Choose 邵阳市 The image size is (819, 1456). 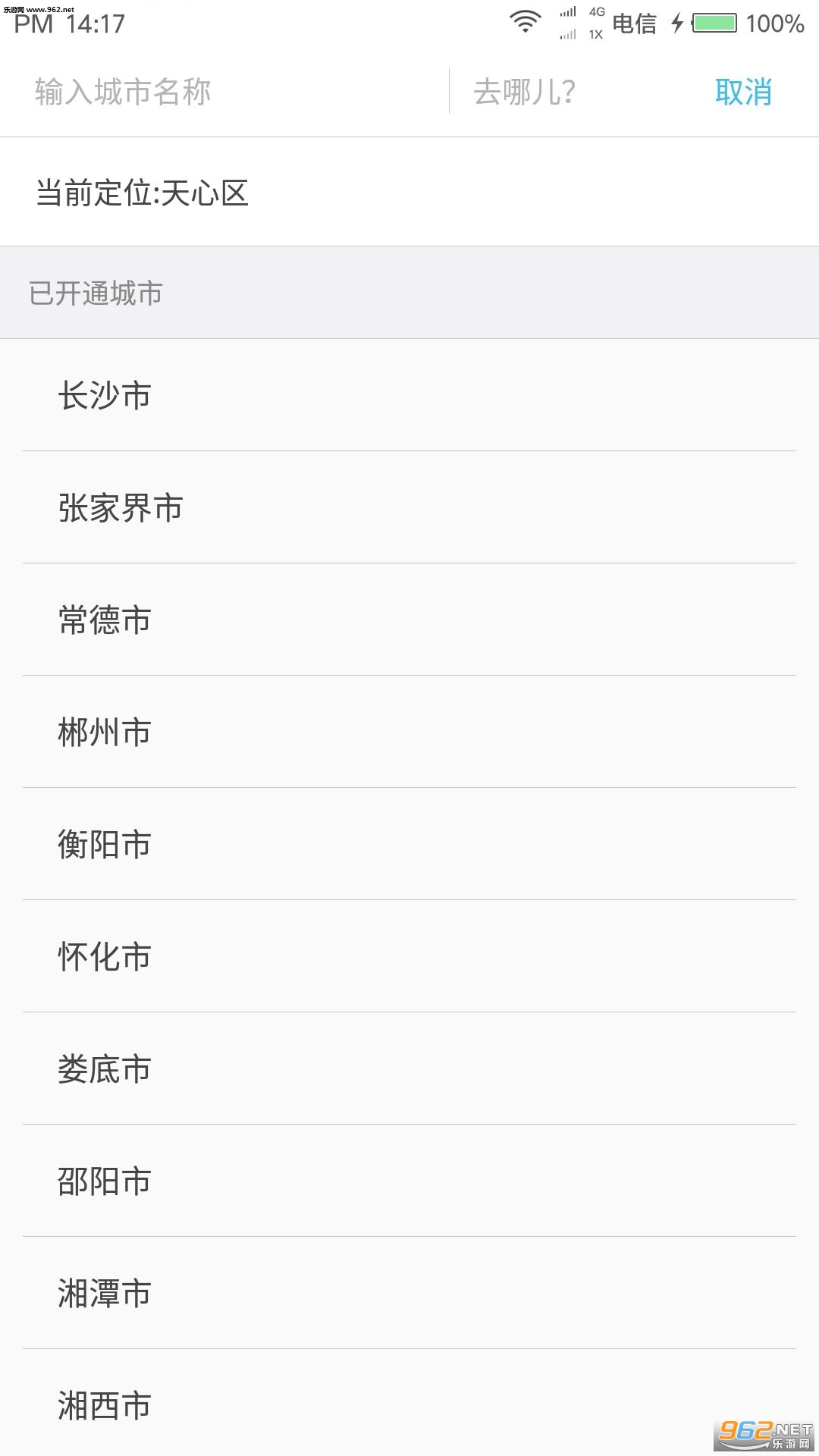409,1181
